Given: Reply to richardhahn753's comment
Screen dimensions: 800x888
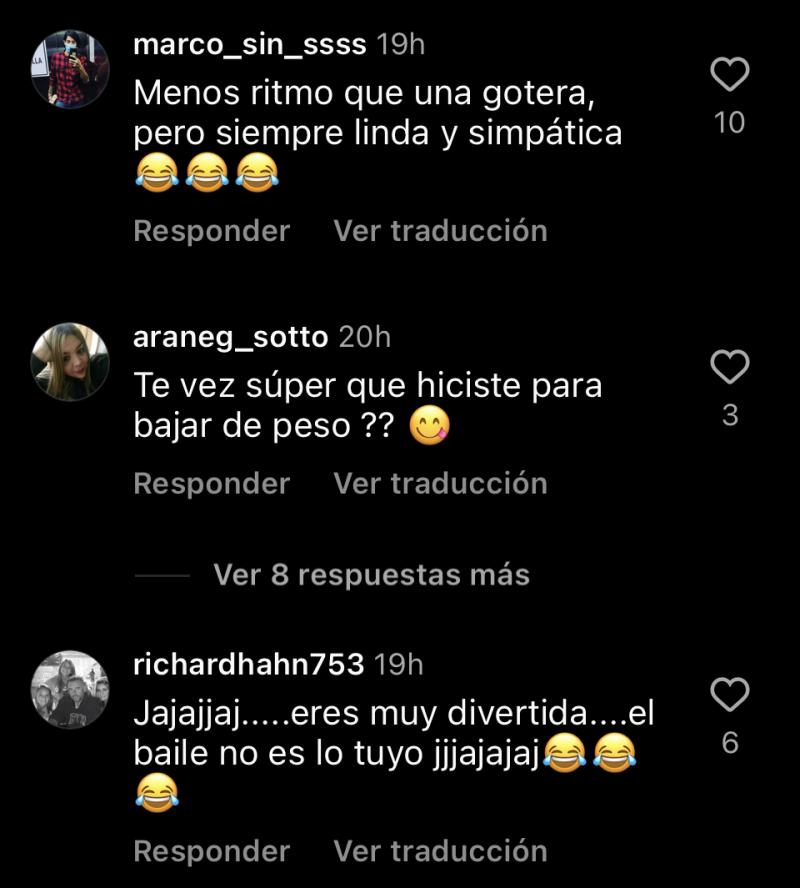Looking at the screenshot, I should pyautogui.click(x=211, y=851).
